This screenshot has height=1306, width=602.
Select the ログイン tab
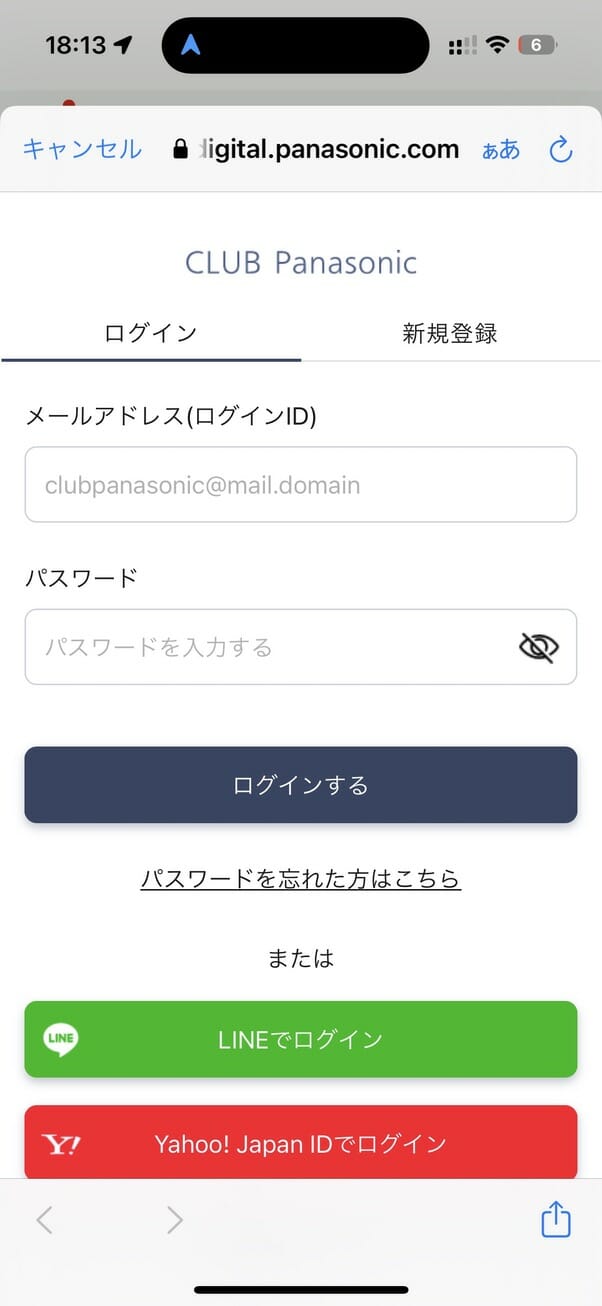tap(151, 333)
